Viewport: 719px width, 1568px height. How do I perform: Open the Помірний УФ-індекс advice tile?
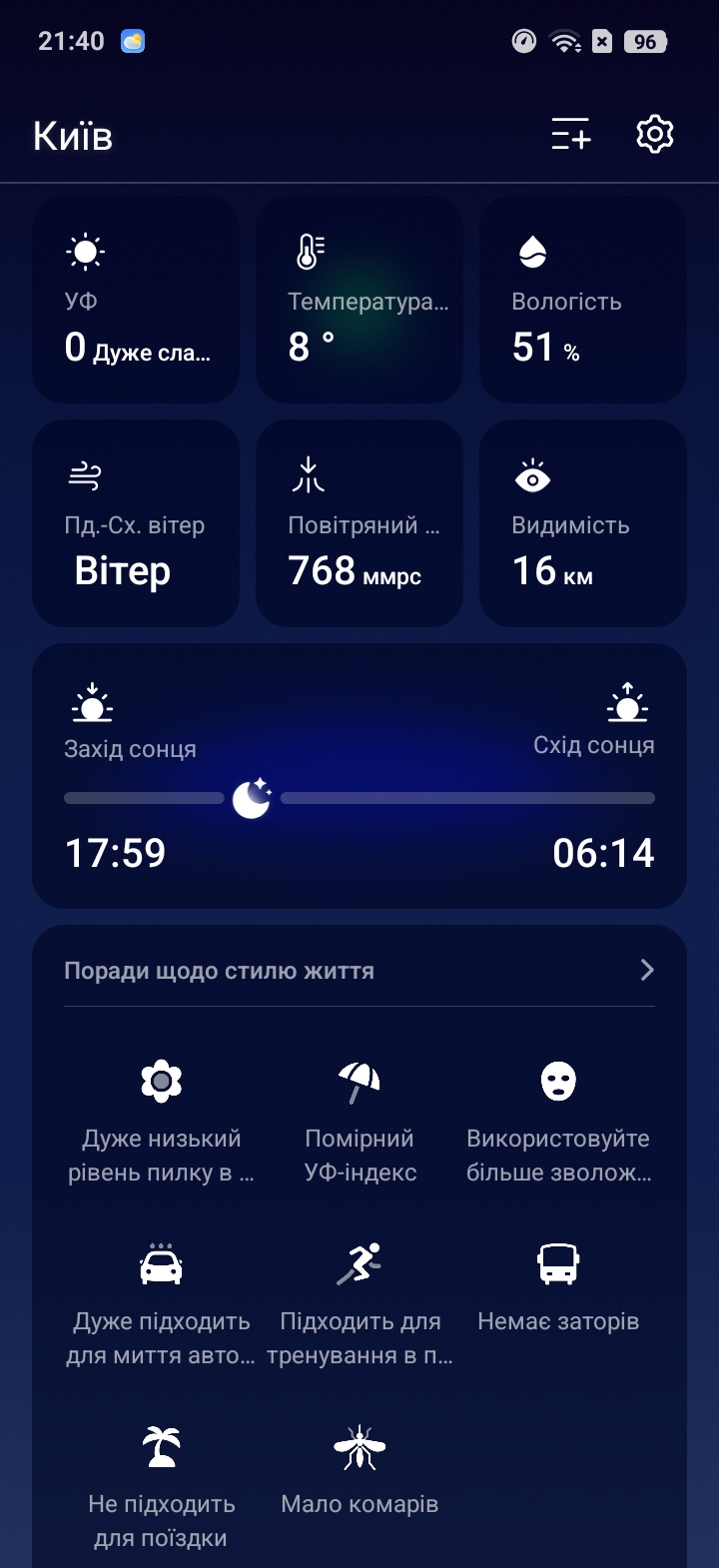(x=359, y=1125)
